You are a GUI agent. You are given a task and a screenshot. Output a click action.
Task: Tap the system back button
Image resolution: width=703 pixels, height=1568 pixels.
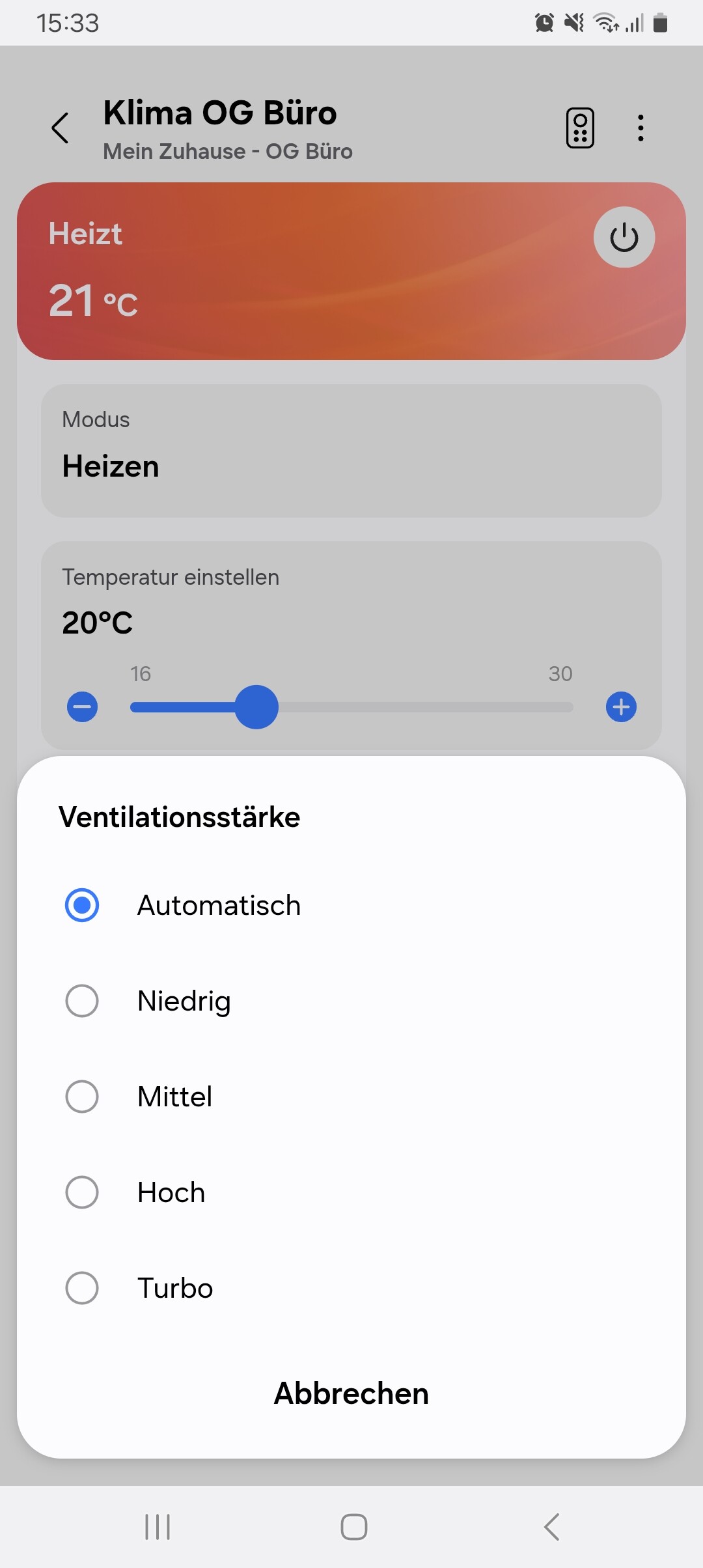[551, 1526]
